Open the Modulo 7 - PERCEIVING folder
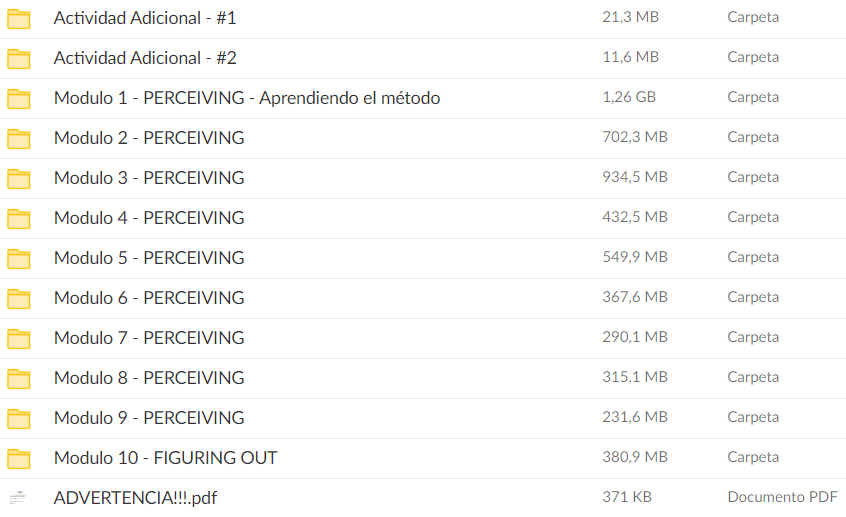Viewport: 846px width, 517px height. [149, 338]
